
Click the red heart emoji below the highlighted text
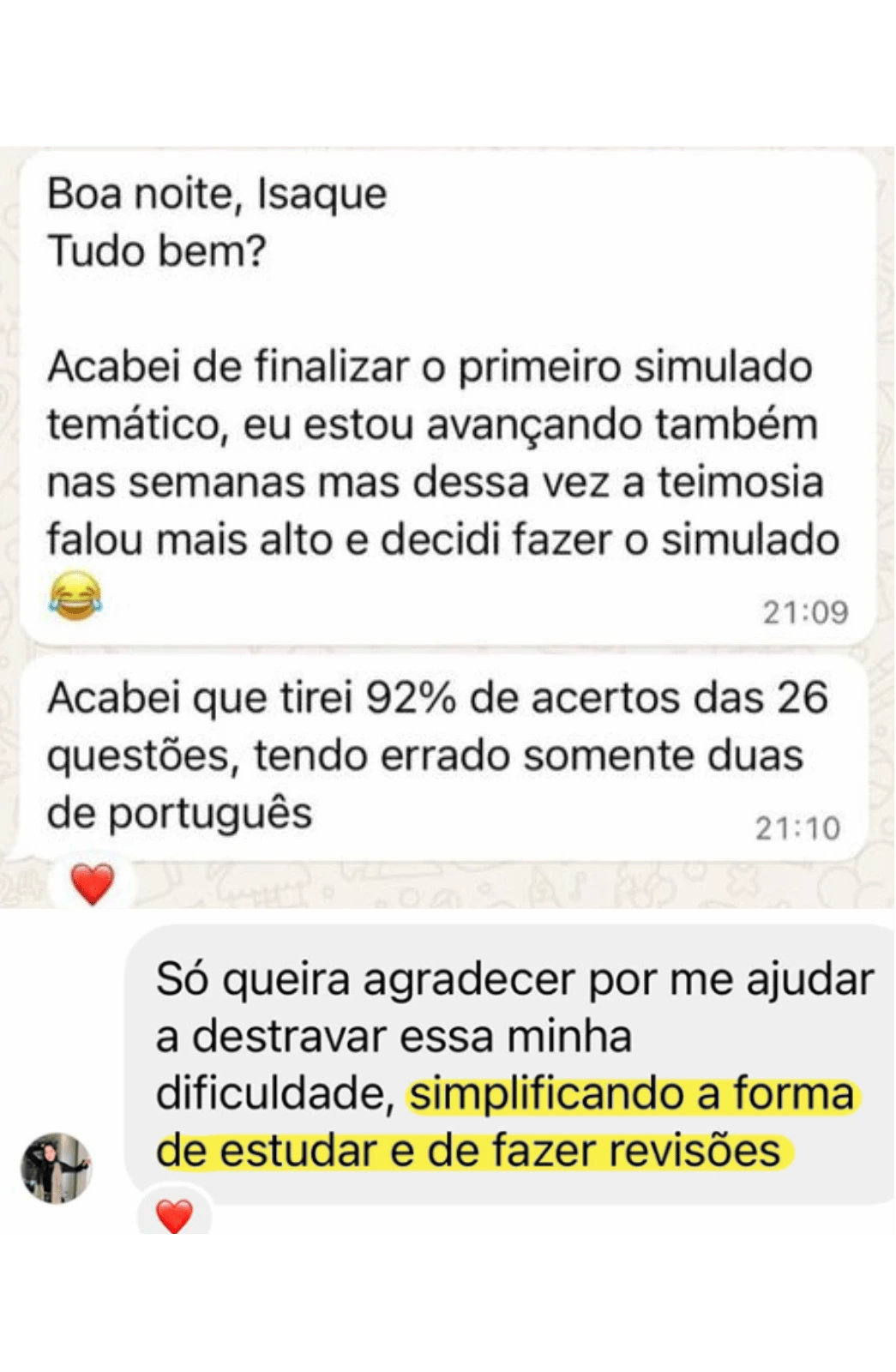coord(175,1215)
